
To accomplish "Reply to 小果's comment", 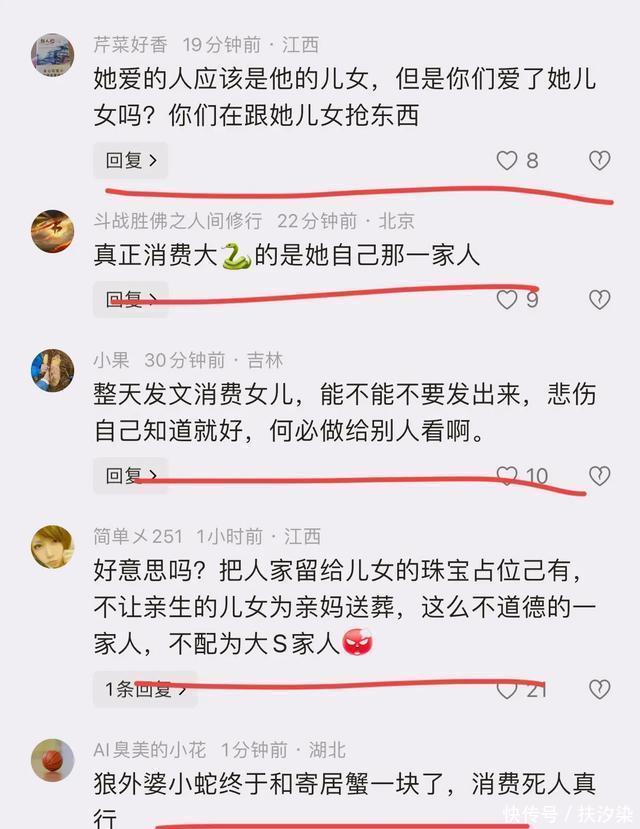I will coord(130,475).
